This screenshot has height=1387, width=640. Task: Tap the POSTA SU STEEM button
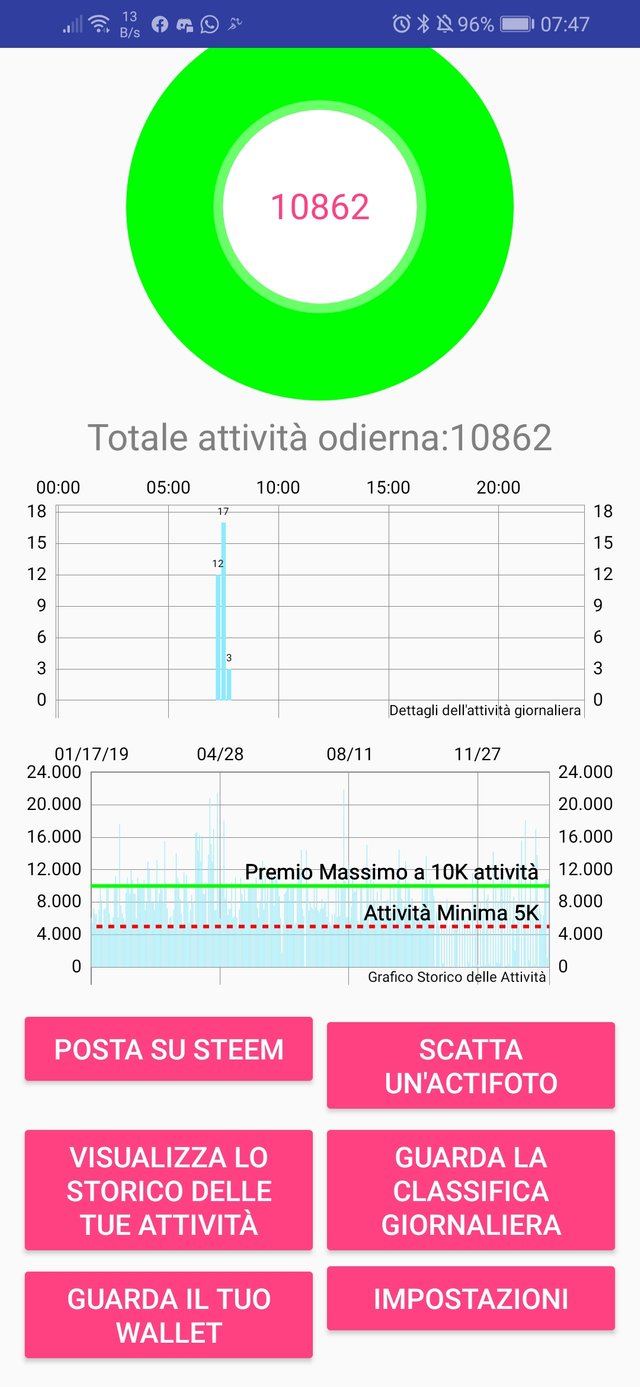pos(168,1049)
